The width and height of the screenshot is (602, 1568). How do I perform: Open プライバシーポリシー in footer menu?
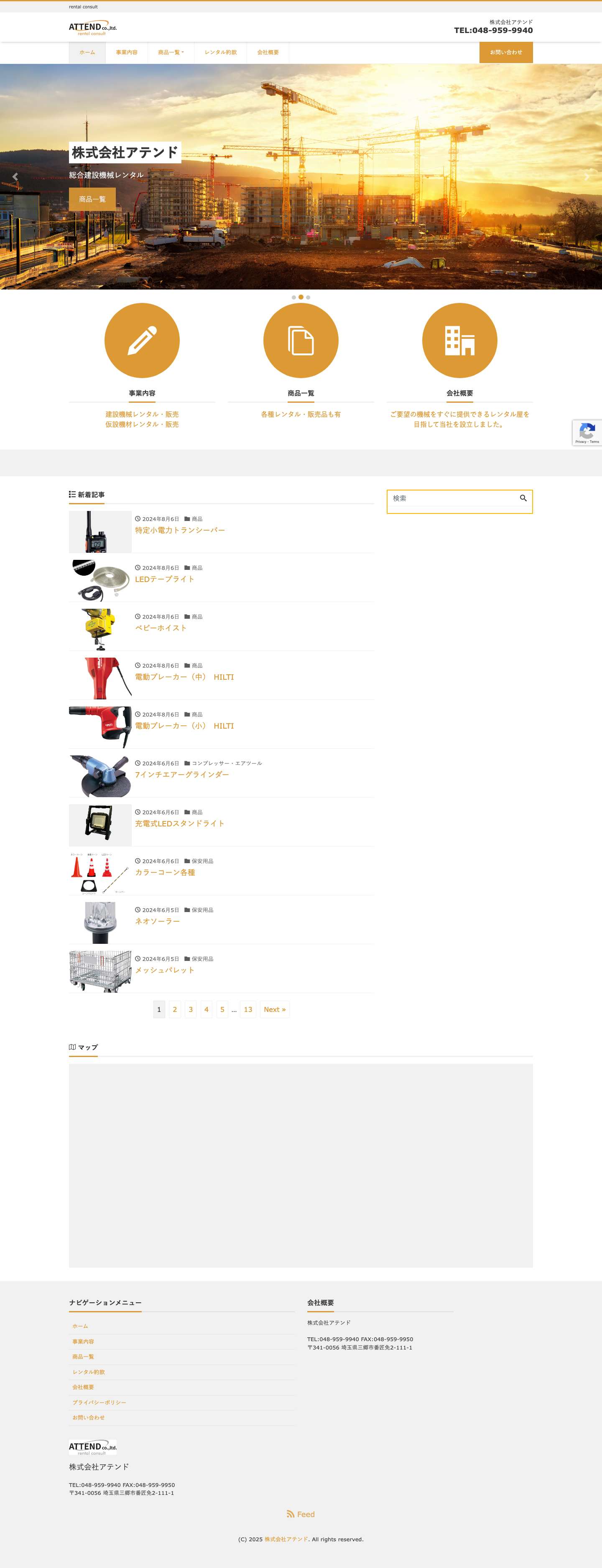pyautogui.click(x=99, y=1403)
